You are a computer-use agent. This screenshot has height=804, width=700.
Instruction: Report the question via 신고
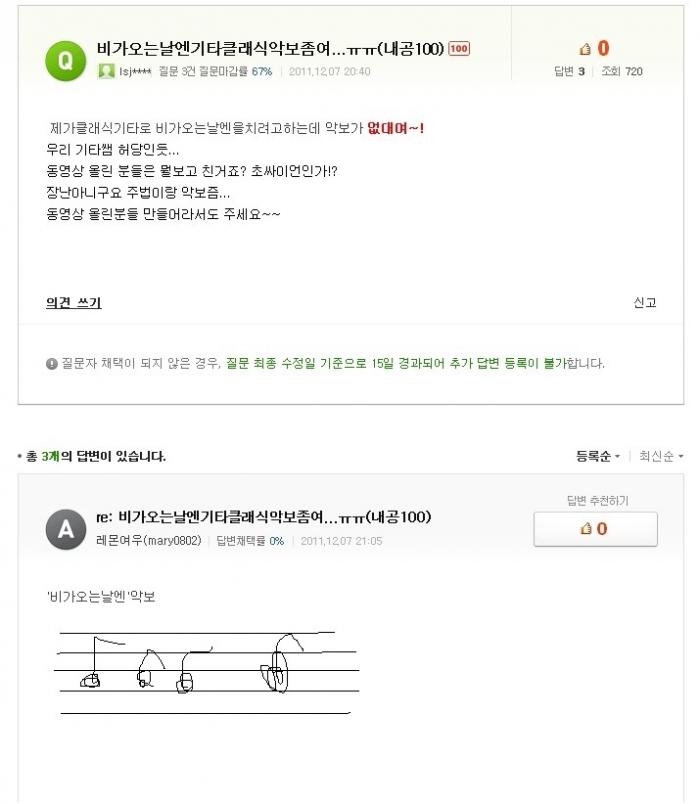(644, 303)
